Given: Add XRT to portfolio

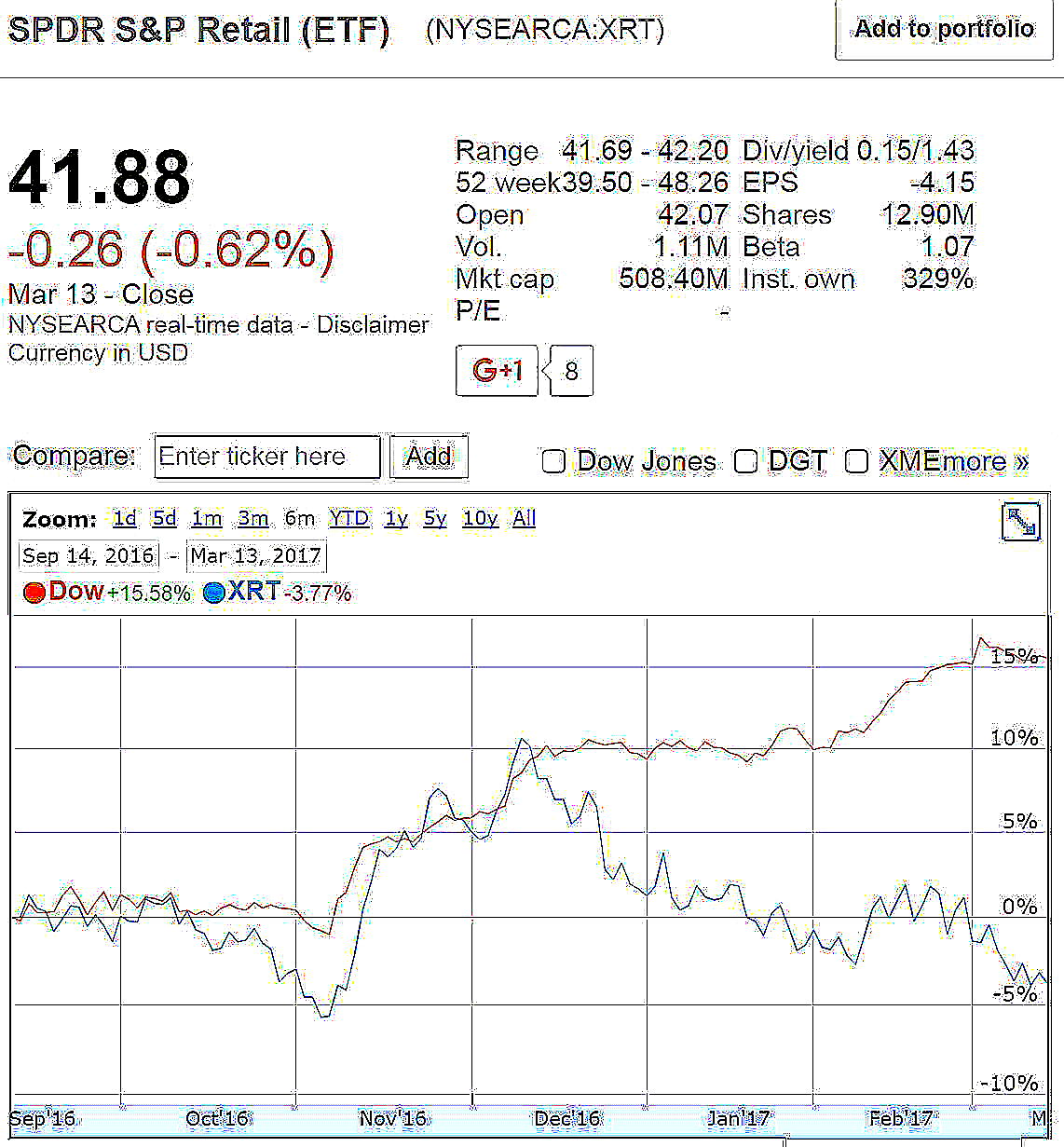Looking at the screenshot, I should (943, 30).
